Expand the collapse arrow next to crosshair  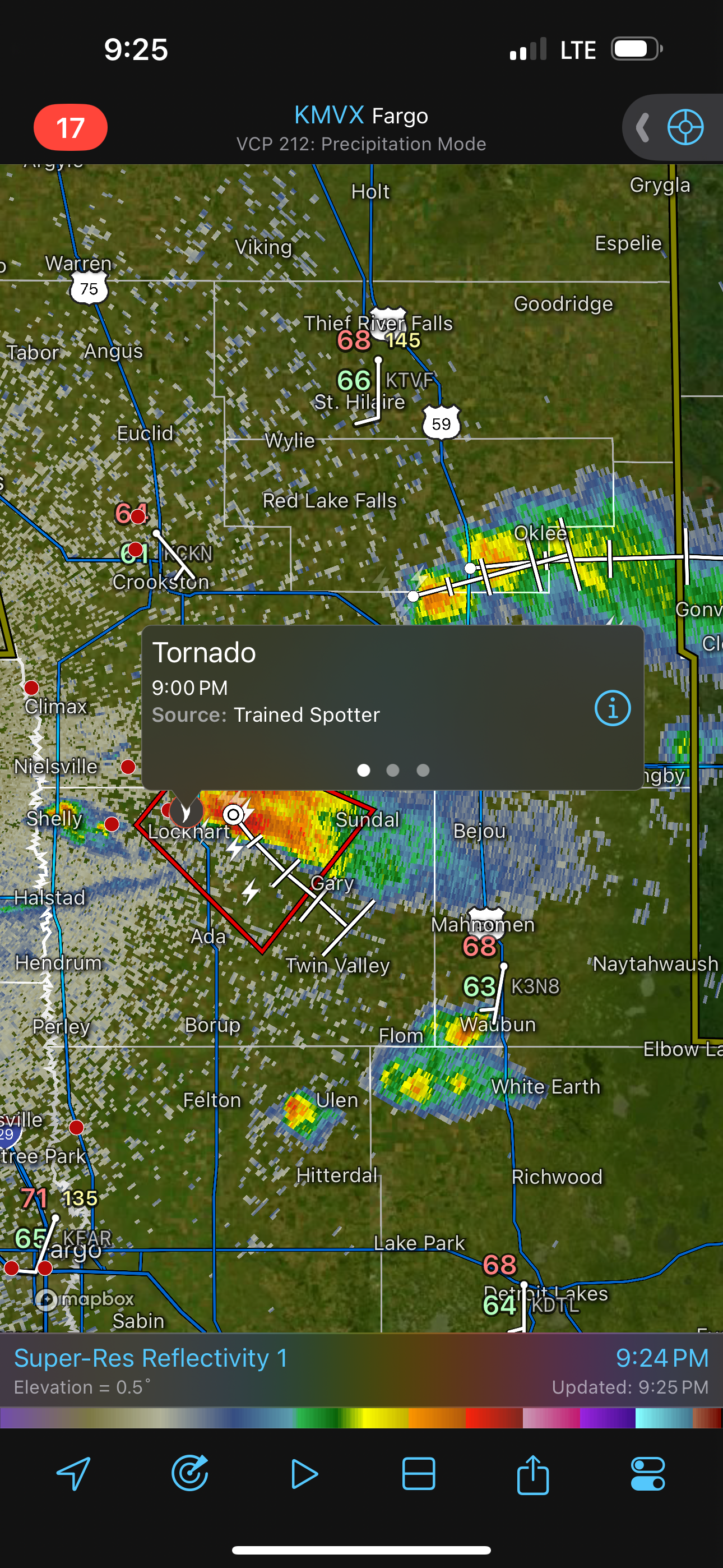[x=642, y=127]
